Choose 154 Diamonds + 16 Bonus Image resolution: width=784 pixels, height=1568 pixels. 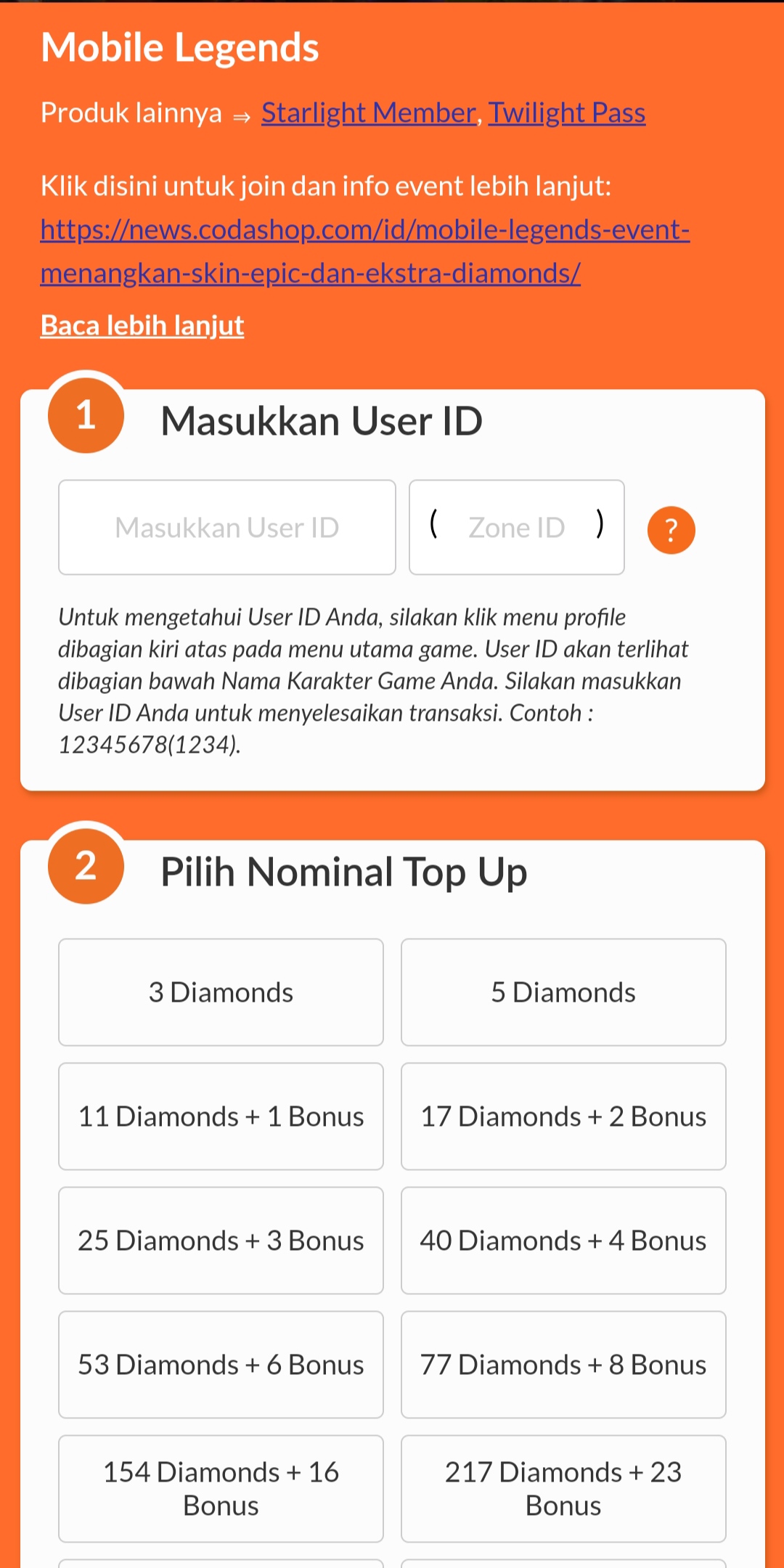pos(221,1489)
